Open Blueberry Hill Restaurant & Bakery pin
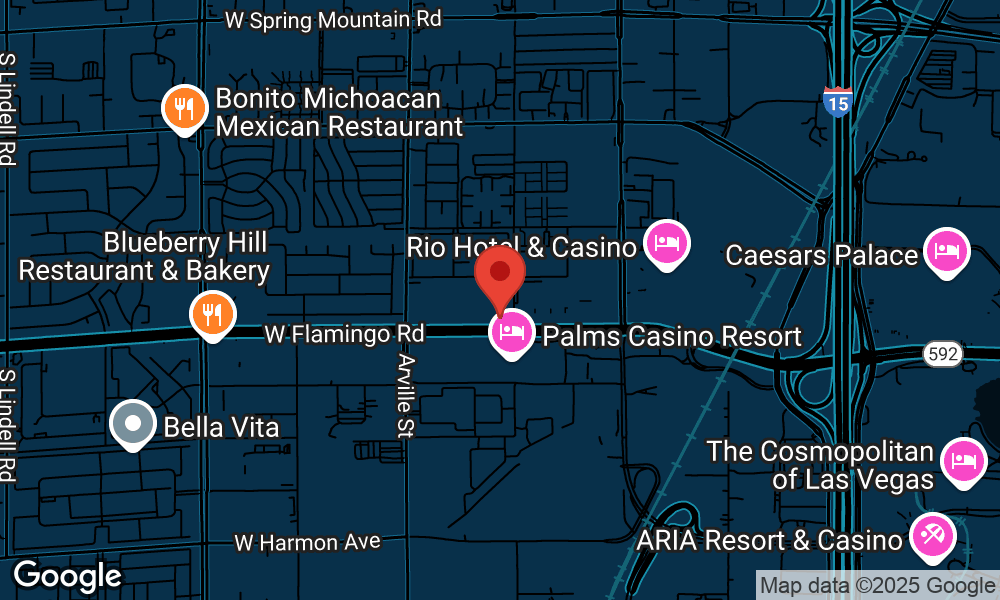This screenshot has height=600, width=1000. pyautogui.click(x=212, y=314)
